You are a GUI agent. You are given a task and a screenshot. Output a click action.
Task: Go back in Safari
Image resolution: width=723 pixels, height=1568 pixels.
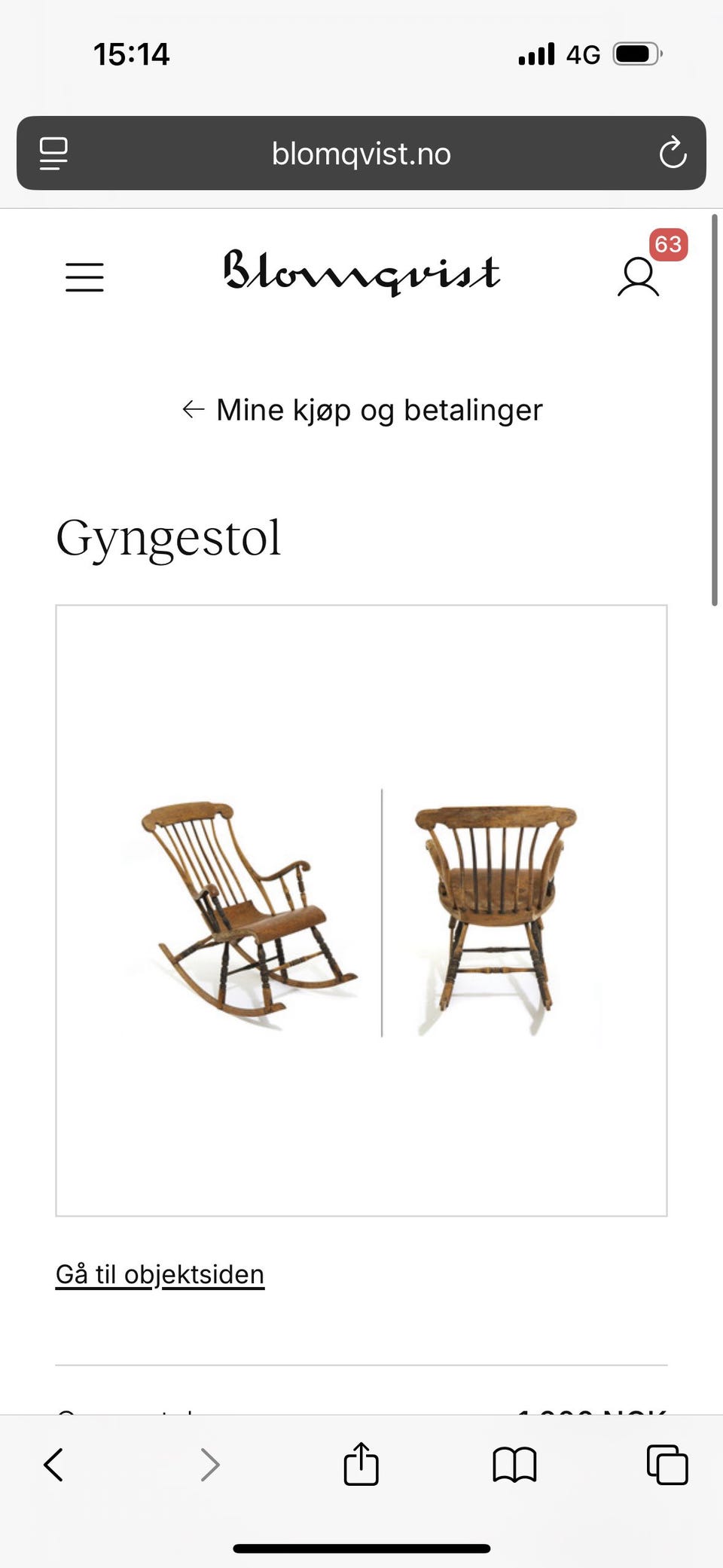pos(53,1465)
